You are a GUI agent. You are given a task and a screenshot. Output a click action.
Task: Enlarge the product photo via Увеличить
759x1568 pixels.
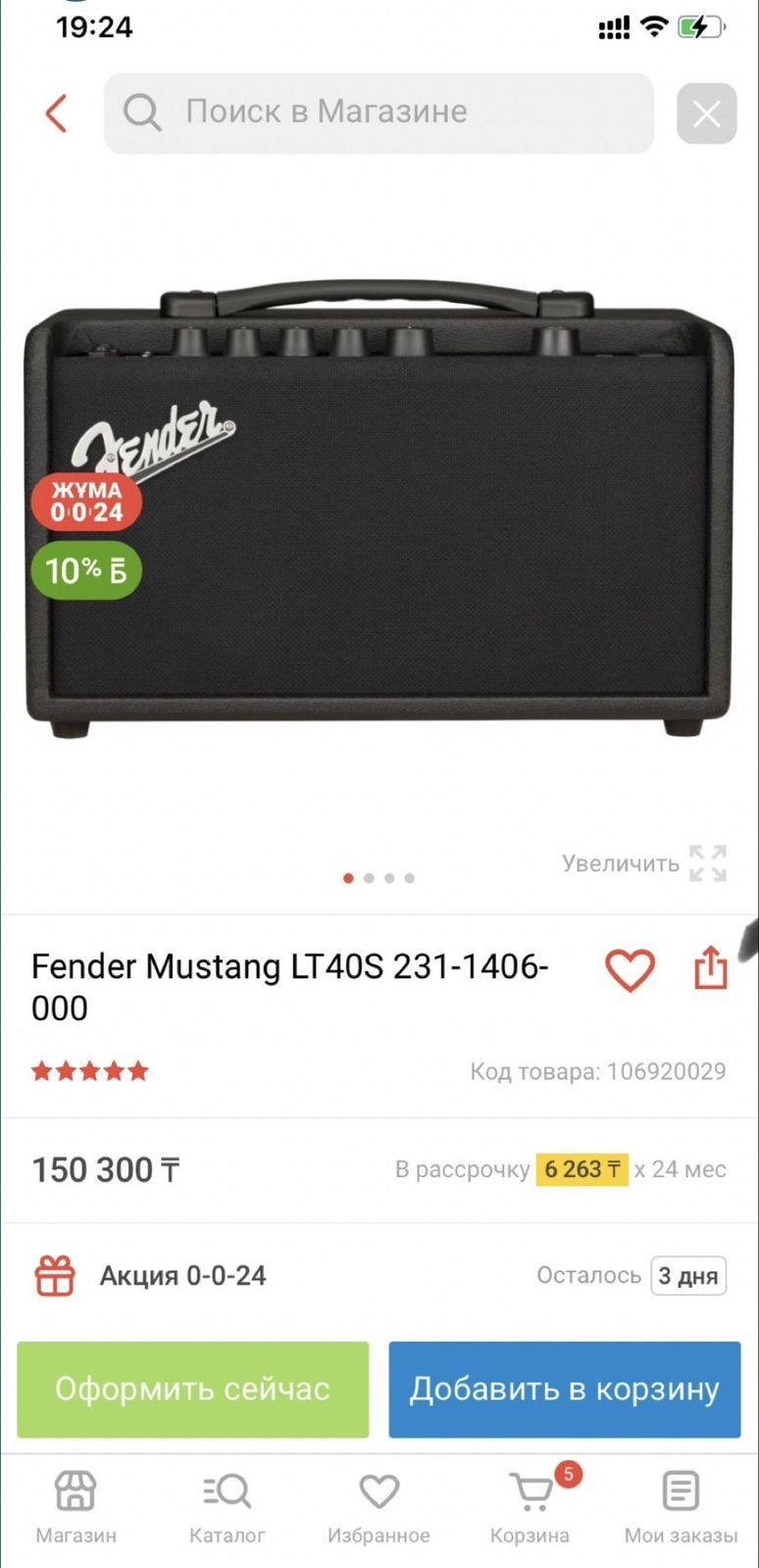(x=643, y=863)
